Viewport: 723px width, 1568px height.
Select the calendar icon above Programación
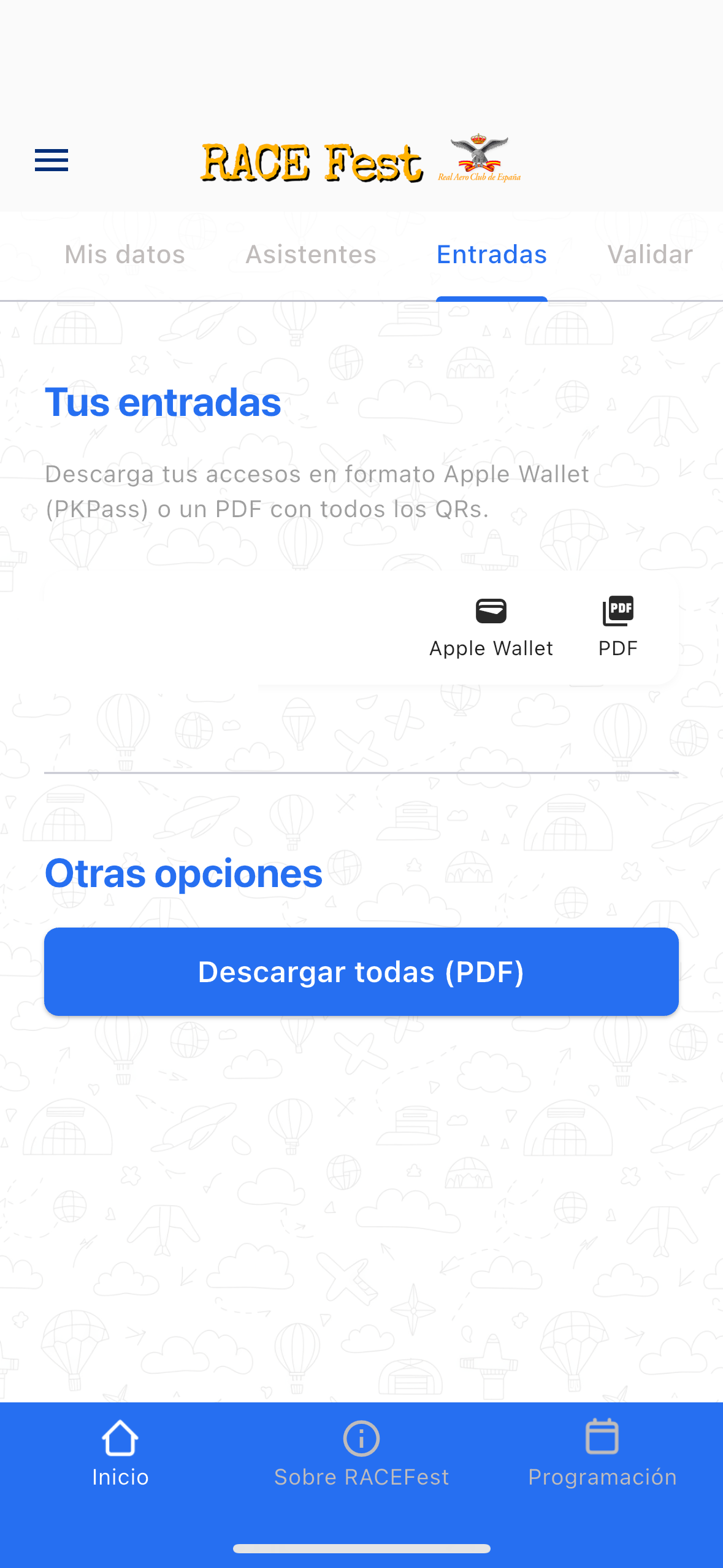(x=602, y=1439)
